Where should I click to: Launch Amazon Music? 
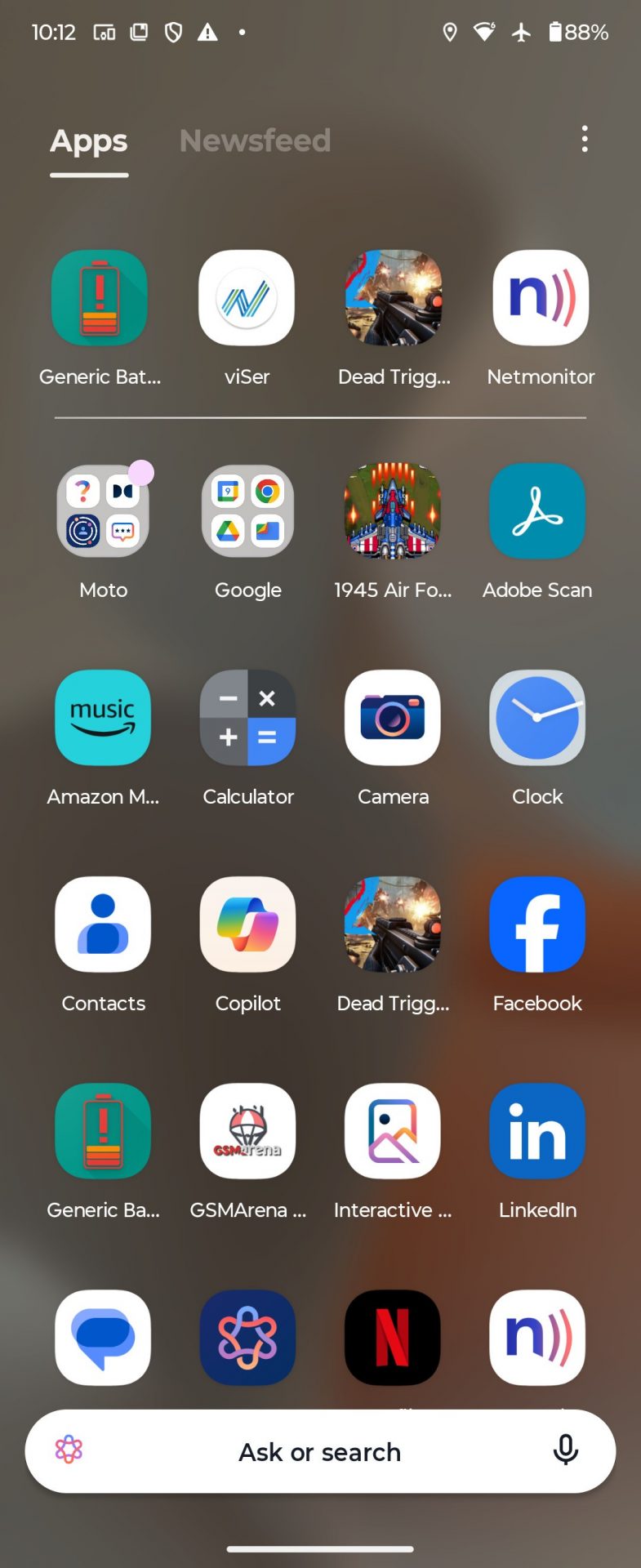click(104, 718)
